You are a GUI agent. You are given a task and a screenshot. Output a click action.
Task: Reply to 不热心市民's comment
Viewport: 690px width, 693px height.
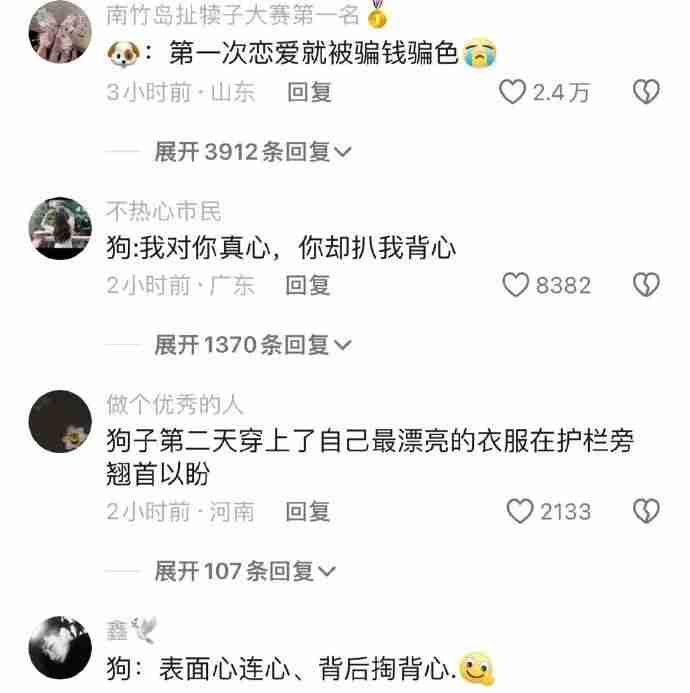coord(308,285)
